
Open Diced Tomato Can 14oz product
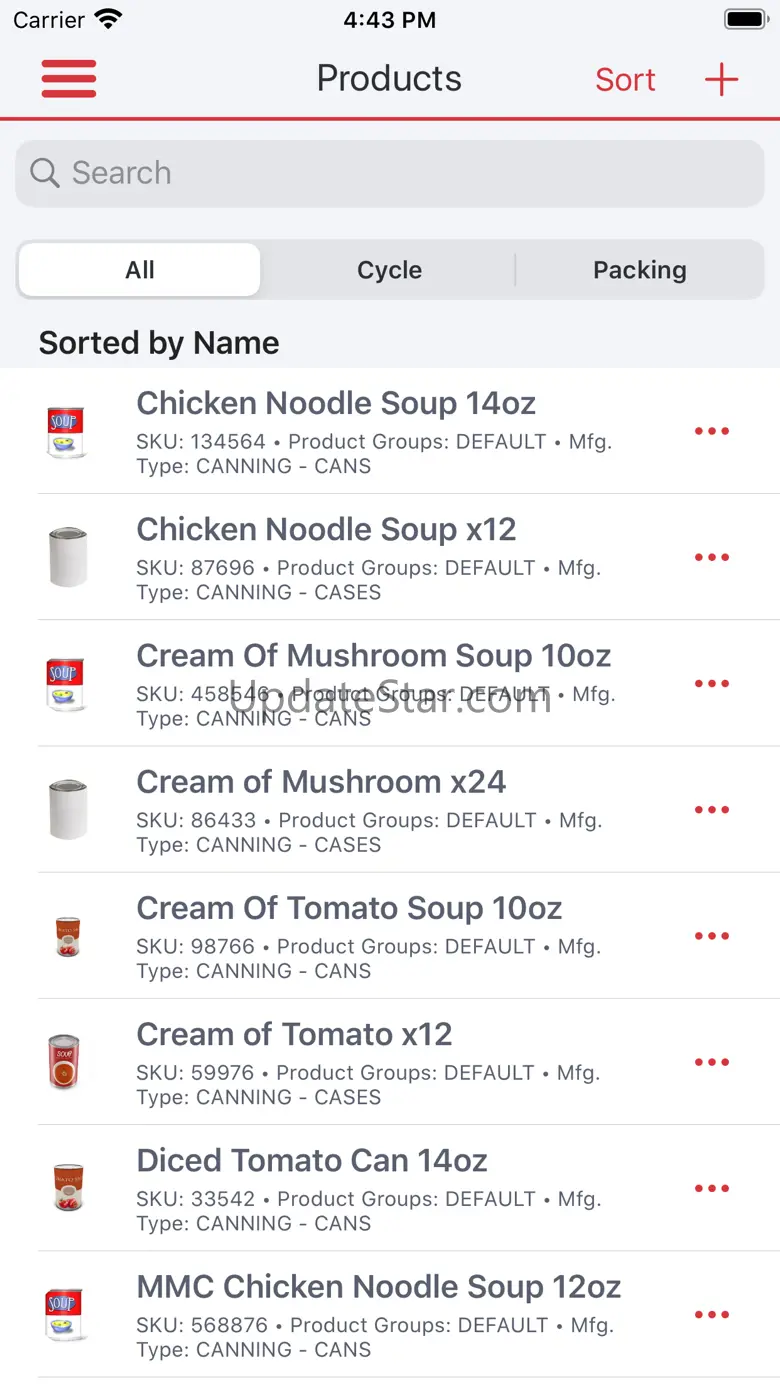coord(312,1160)
